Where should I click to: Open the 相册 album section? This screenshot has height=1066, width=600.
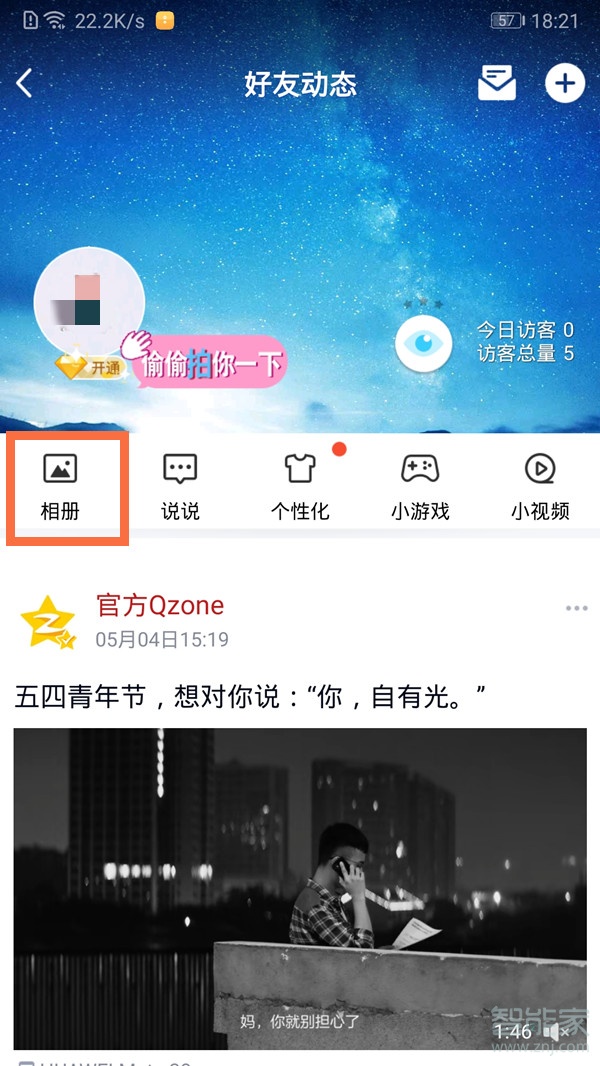pos(60,486)
